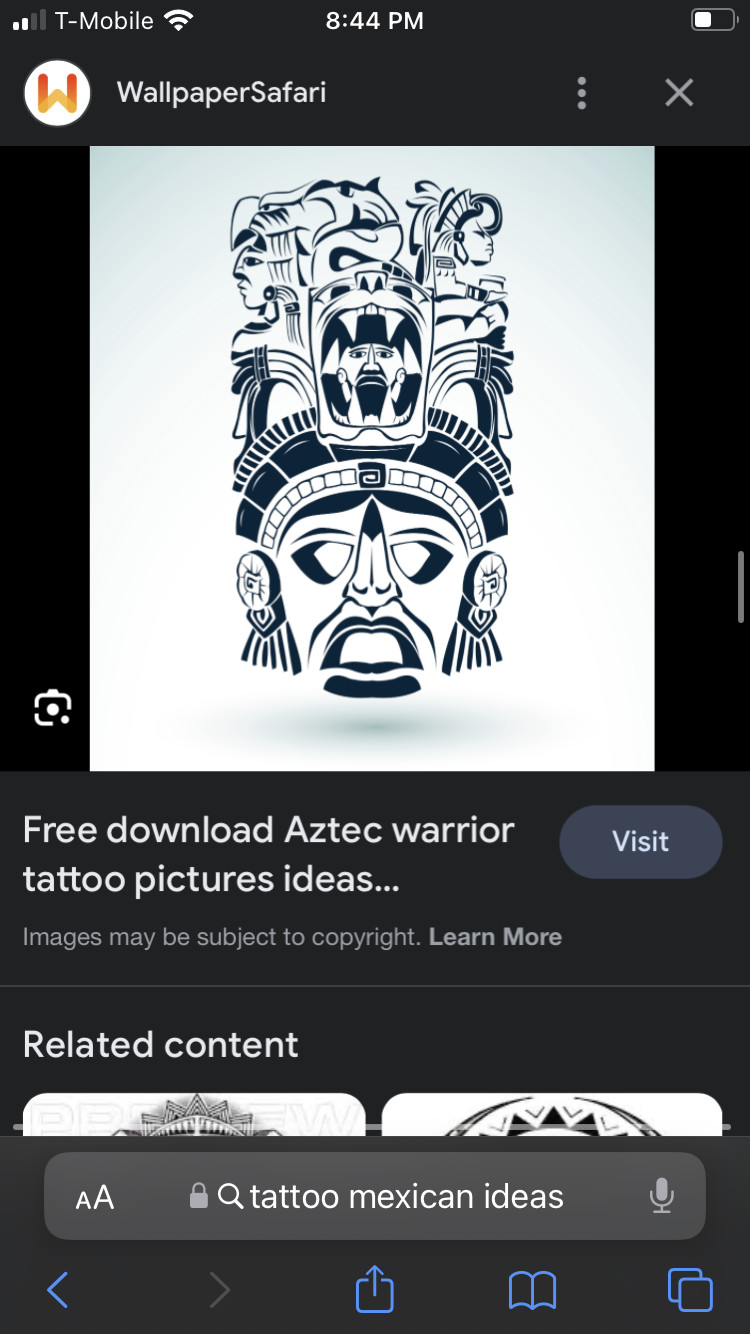Open the AA page settings menu

[x=95, y=1197]
